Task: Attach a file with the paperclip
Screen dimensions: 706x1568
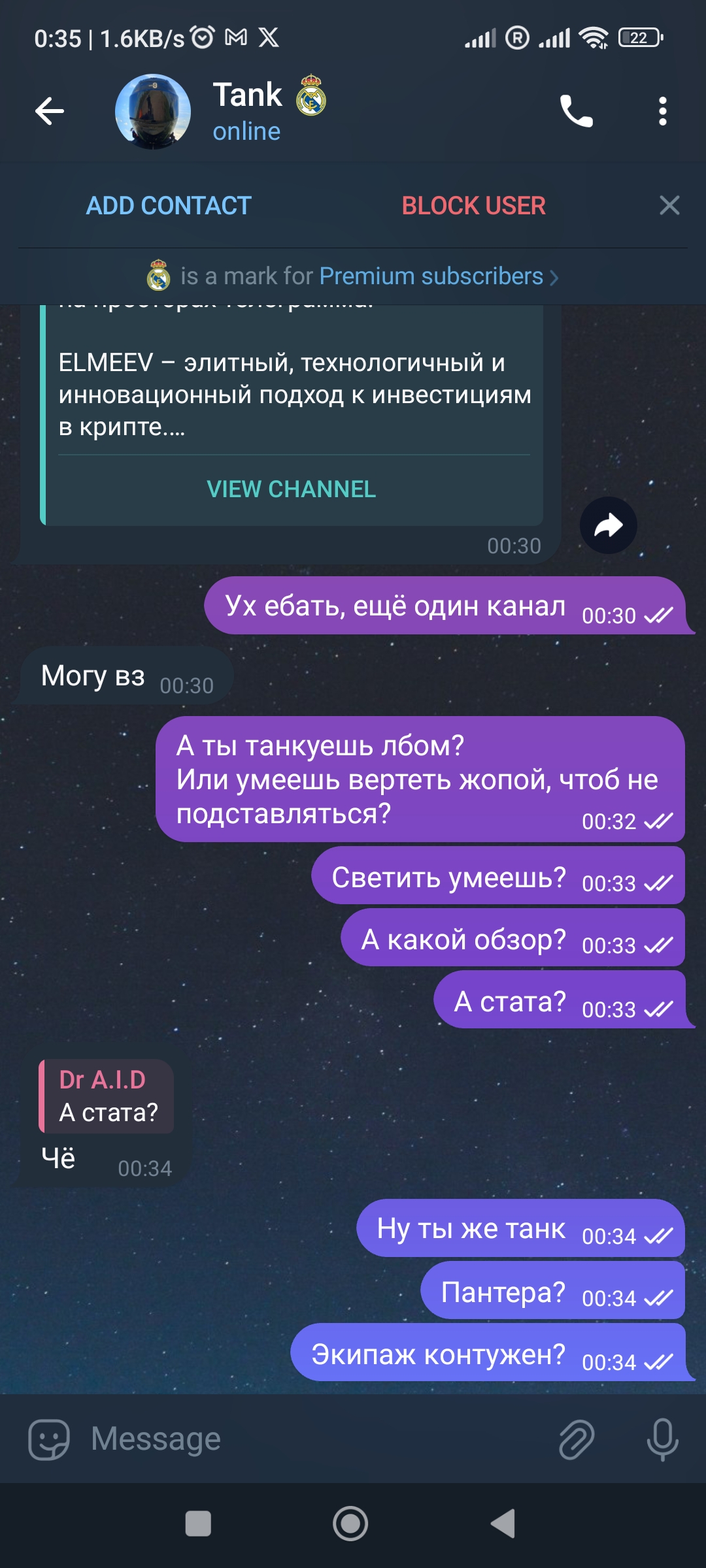Action: click(577, 1439)
